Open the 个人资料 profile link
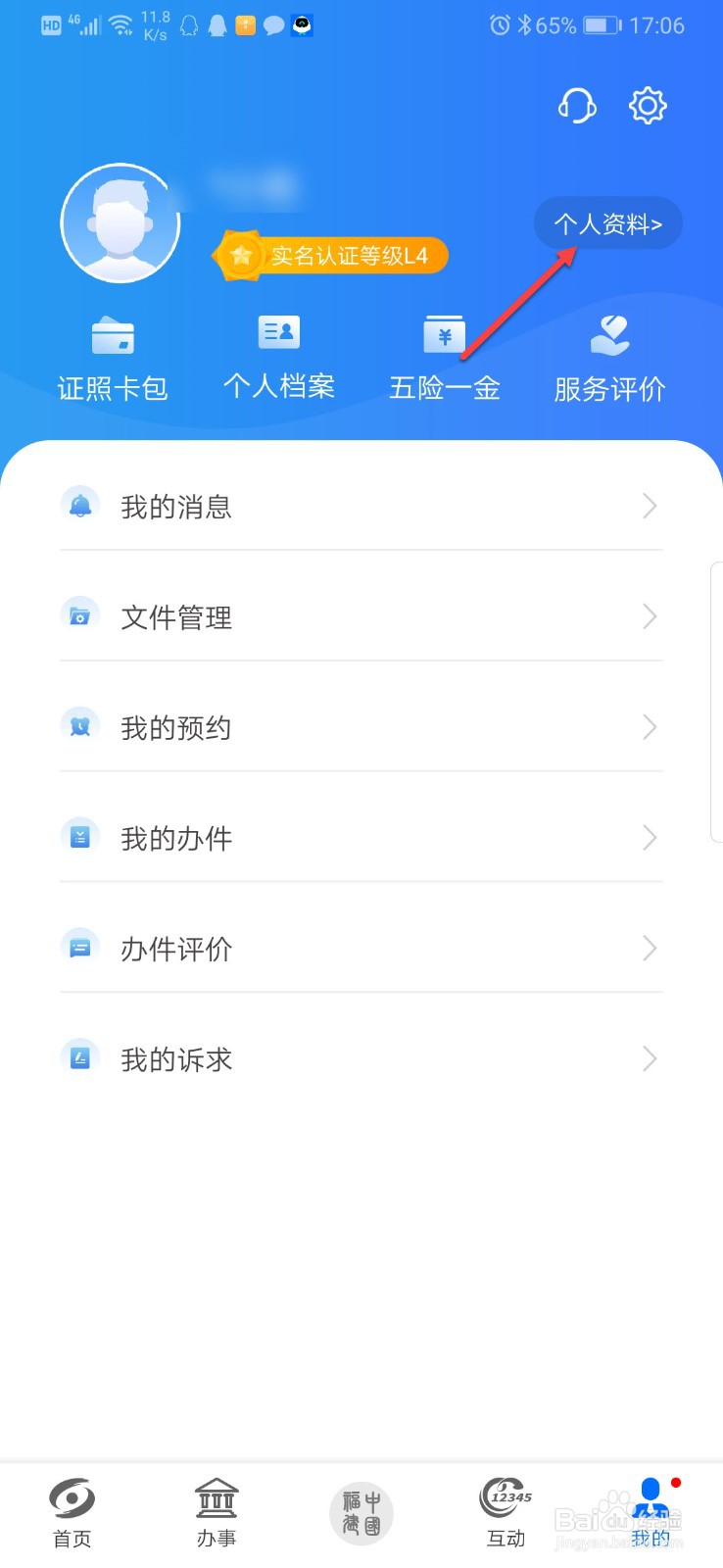The width and height of the screenshot is (723, 1568). pos(606,223)
